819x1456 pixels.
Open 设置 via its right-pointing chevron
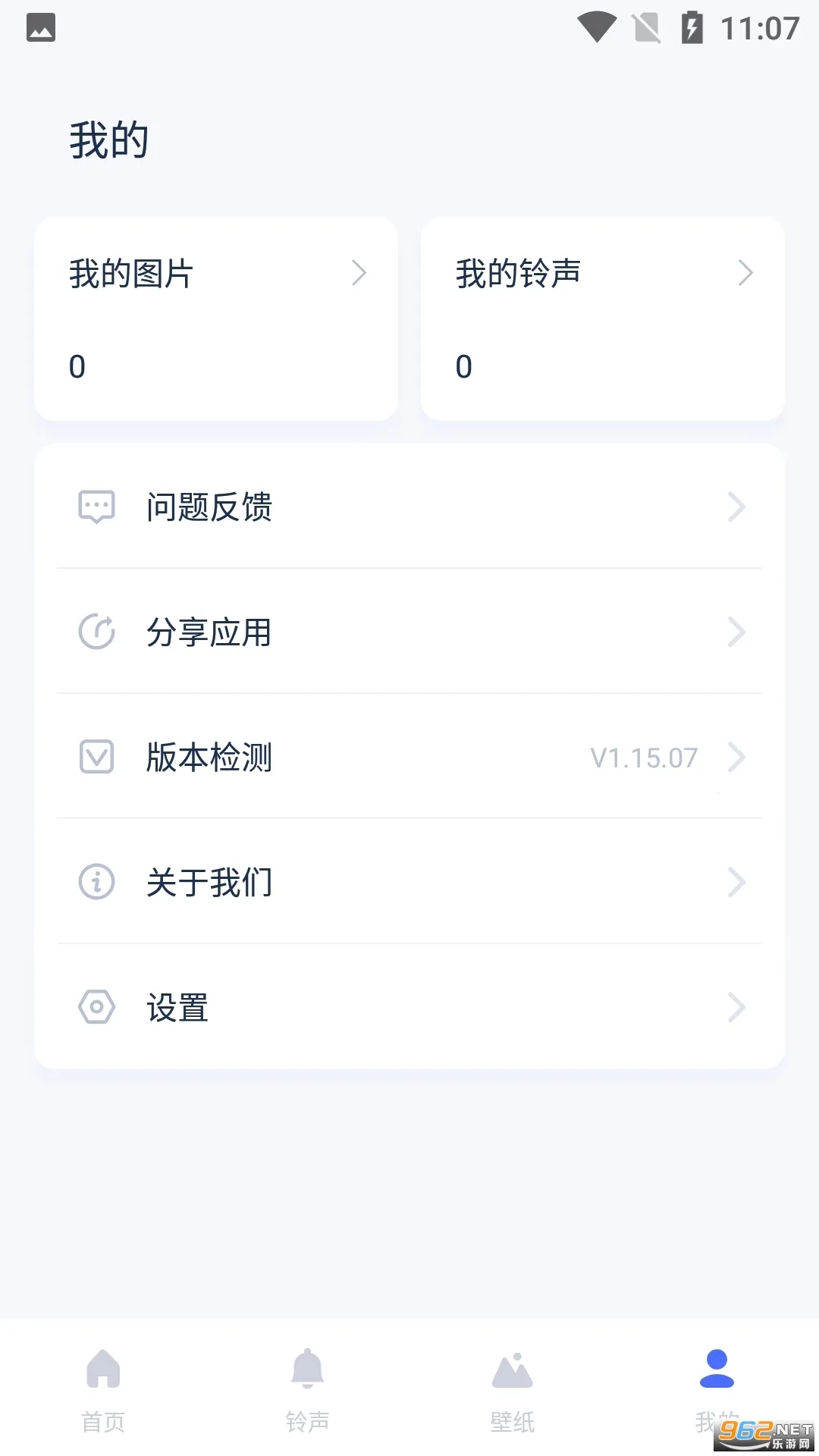click(x=736, y=1007)
